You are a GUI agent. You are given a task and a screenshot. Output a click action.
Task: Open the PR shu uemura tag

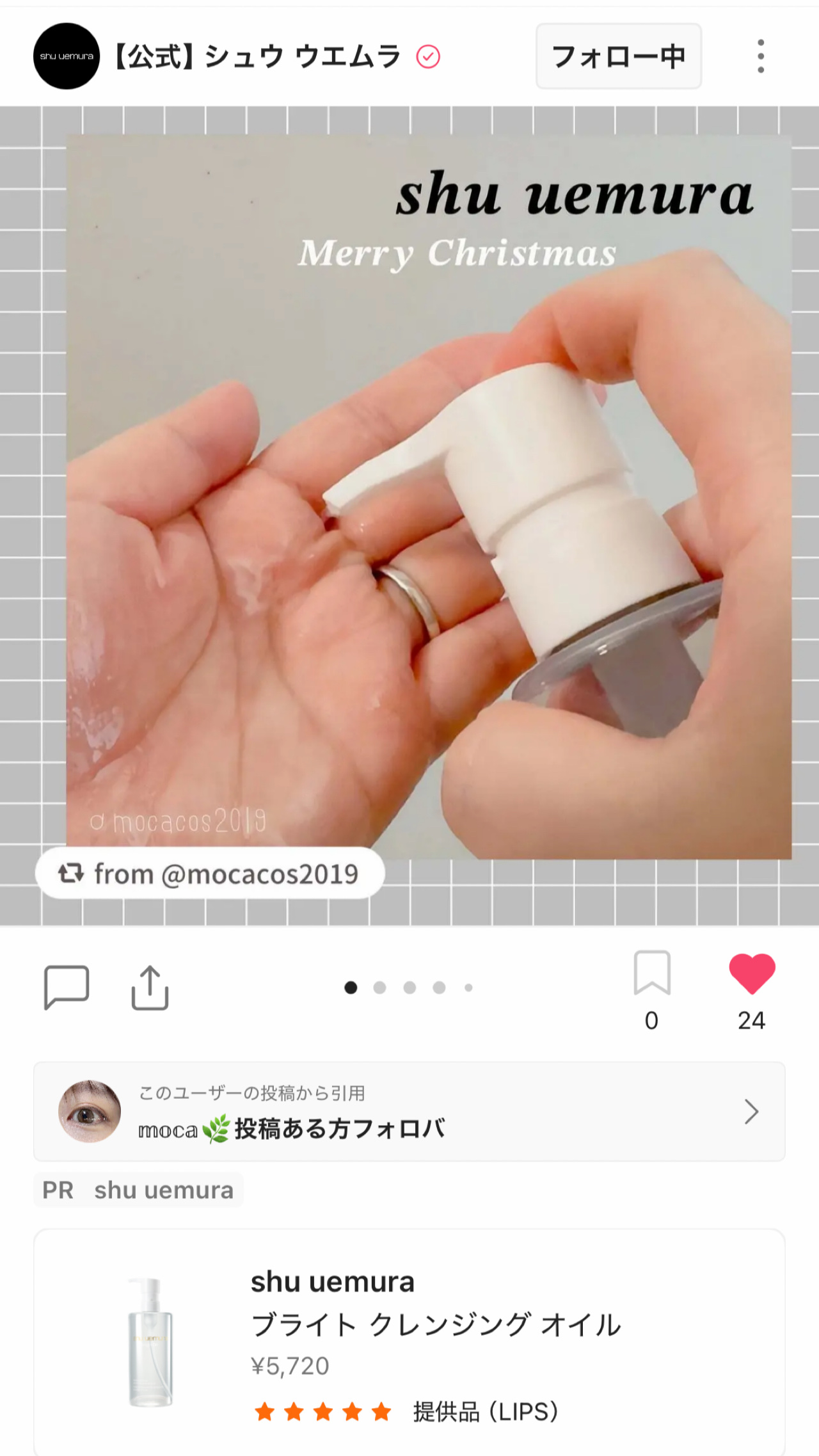138,1190
